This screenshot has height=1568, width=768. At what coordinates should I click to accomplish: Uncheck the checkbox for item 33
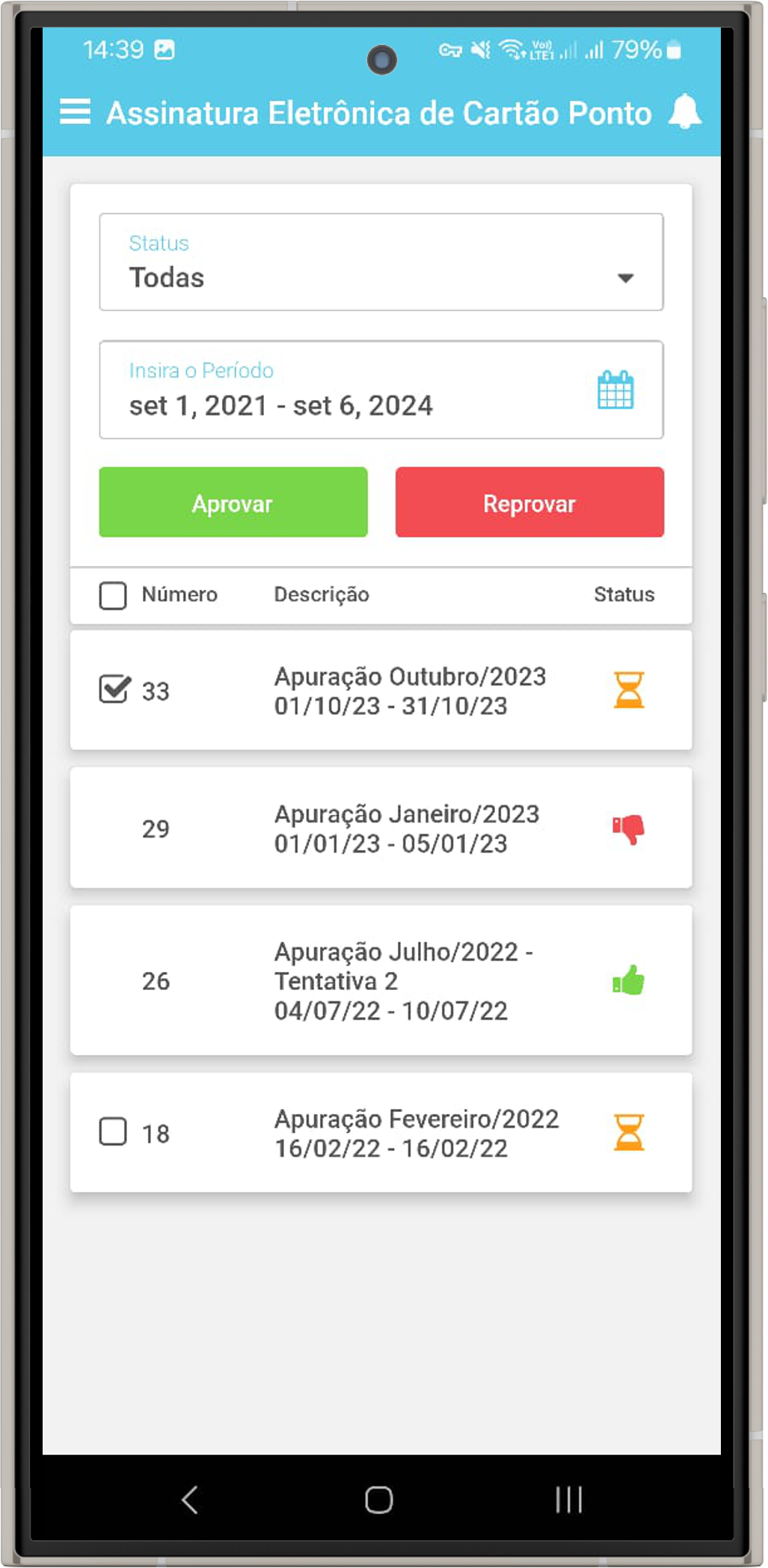pos(114,689)
